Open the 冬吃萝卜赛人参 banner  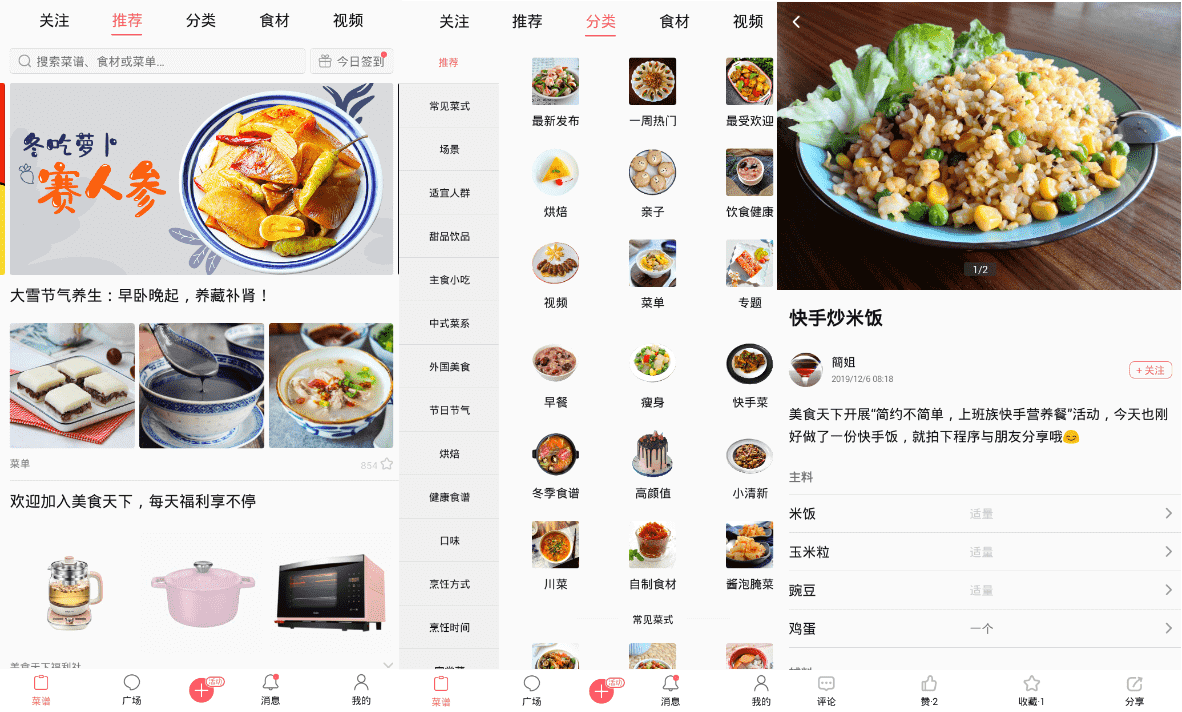click(x=201, y=178)
